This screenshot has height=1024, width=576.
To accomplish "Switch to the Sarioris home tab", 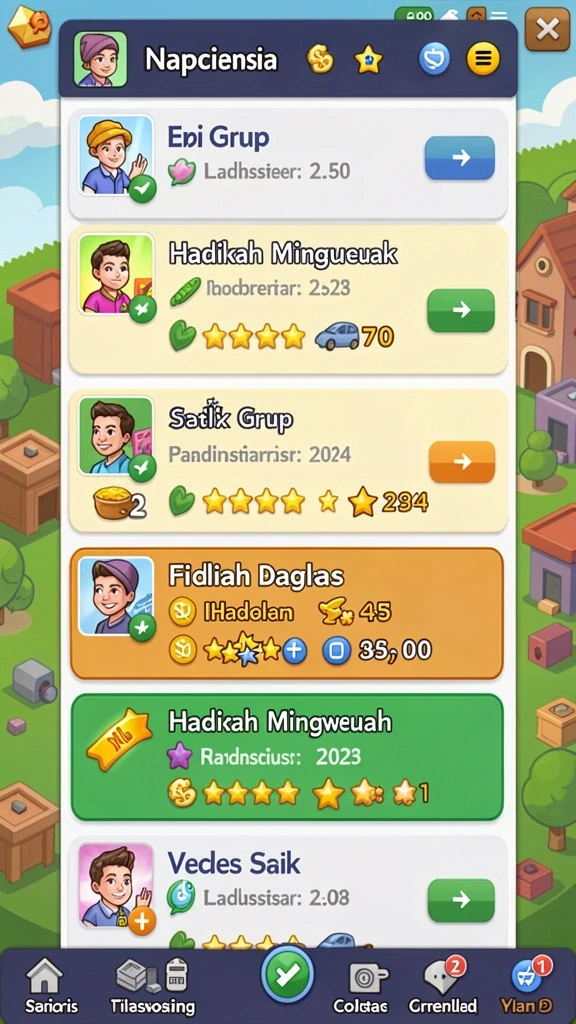I will 44,985.
